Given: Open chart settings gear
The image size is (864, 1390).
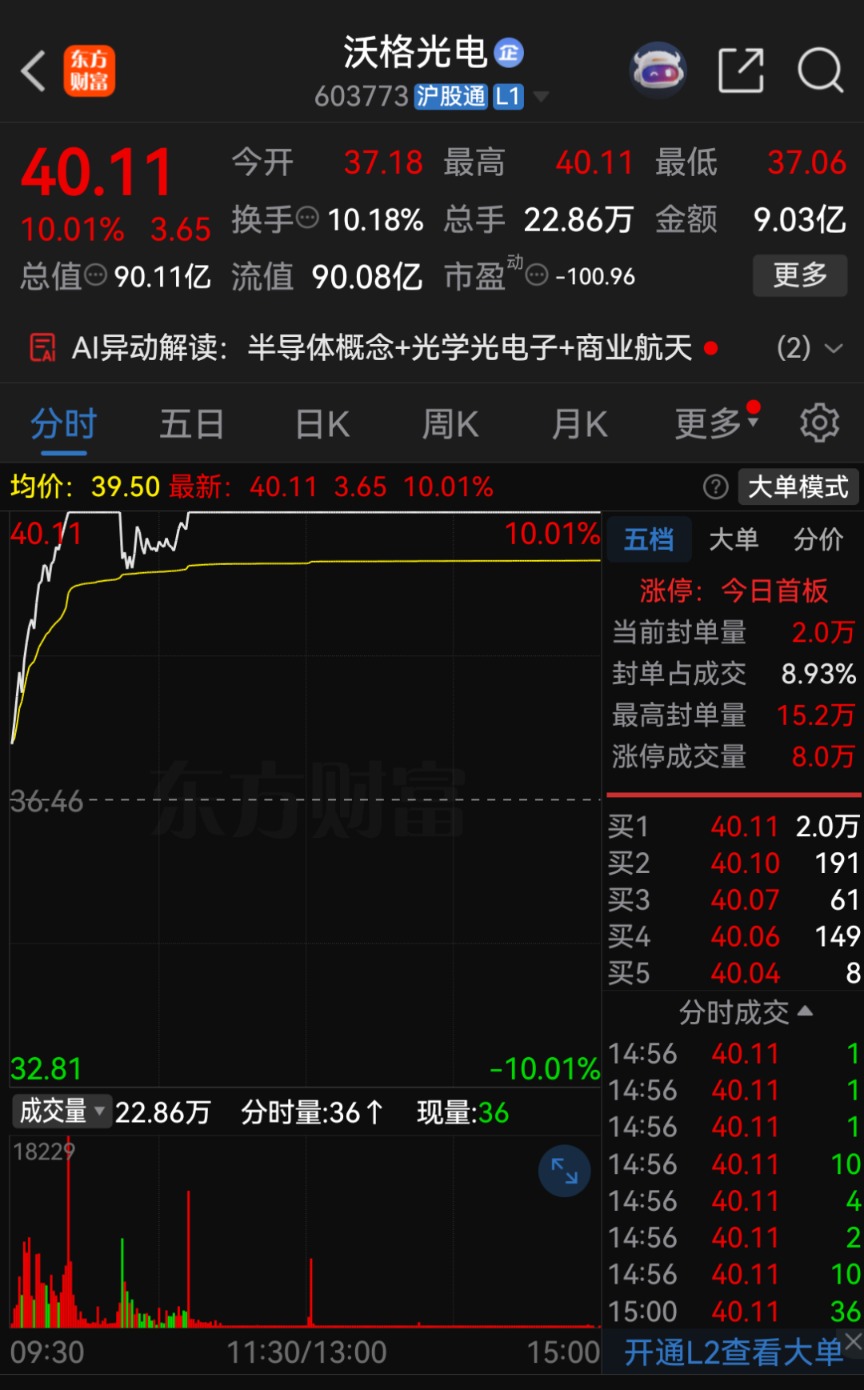Looking at the screenshot, I should click(819, 424).
